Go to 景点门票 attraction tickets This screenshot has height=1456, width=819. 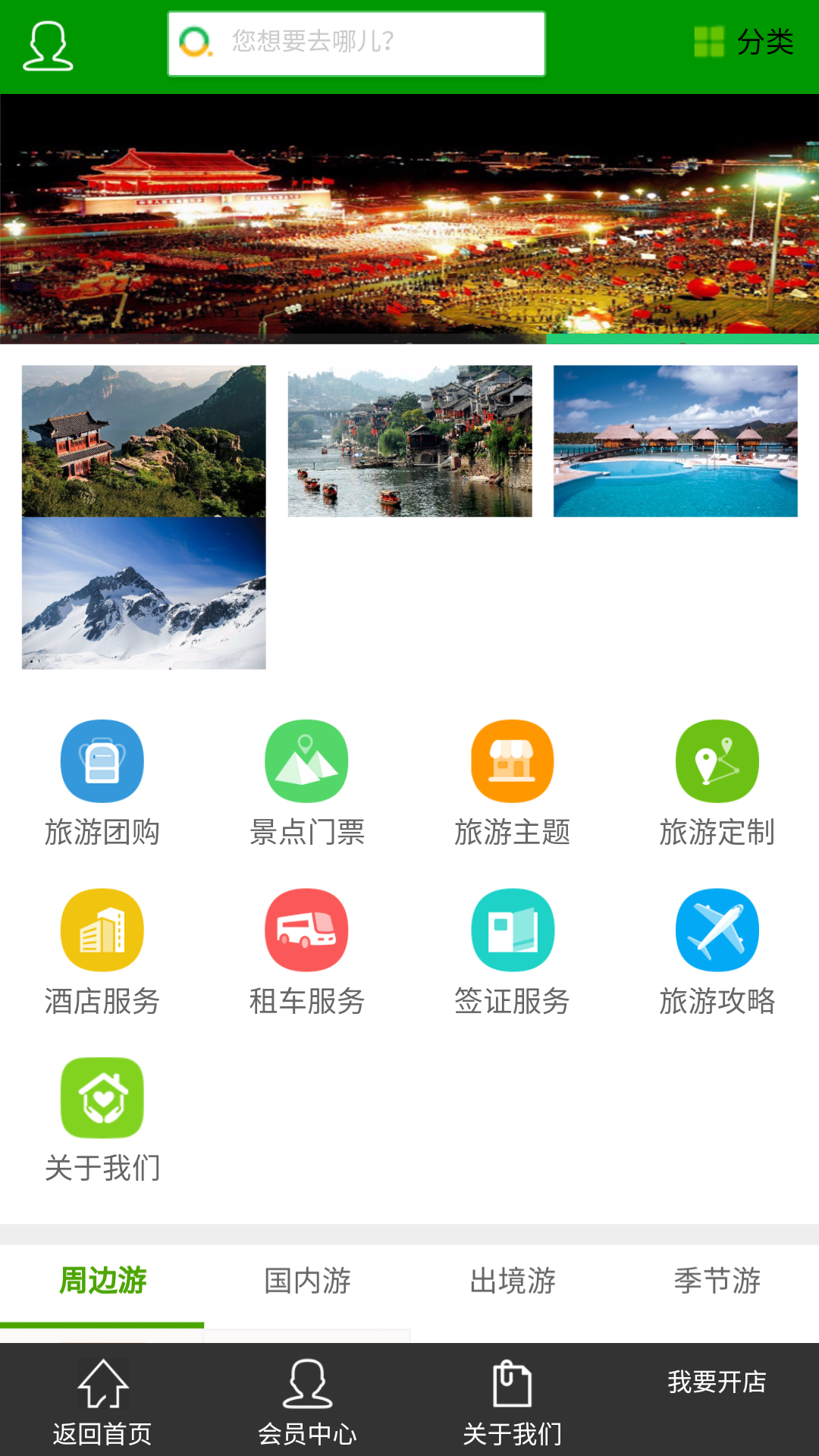click(x=307, y=783)
